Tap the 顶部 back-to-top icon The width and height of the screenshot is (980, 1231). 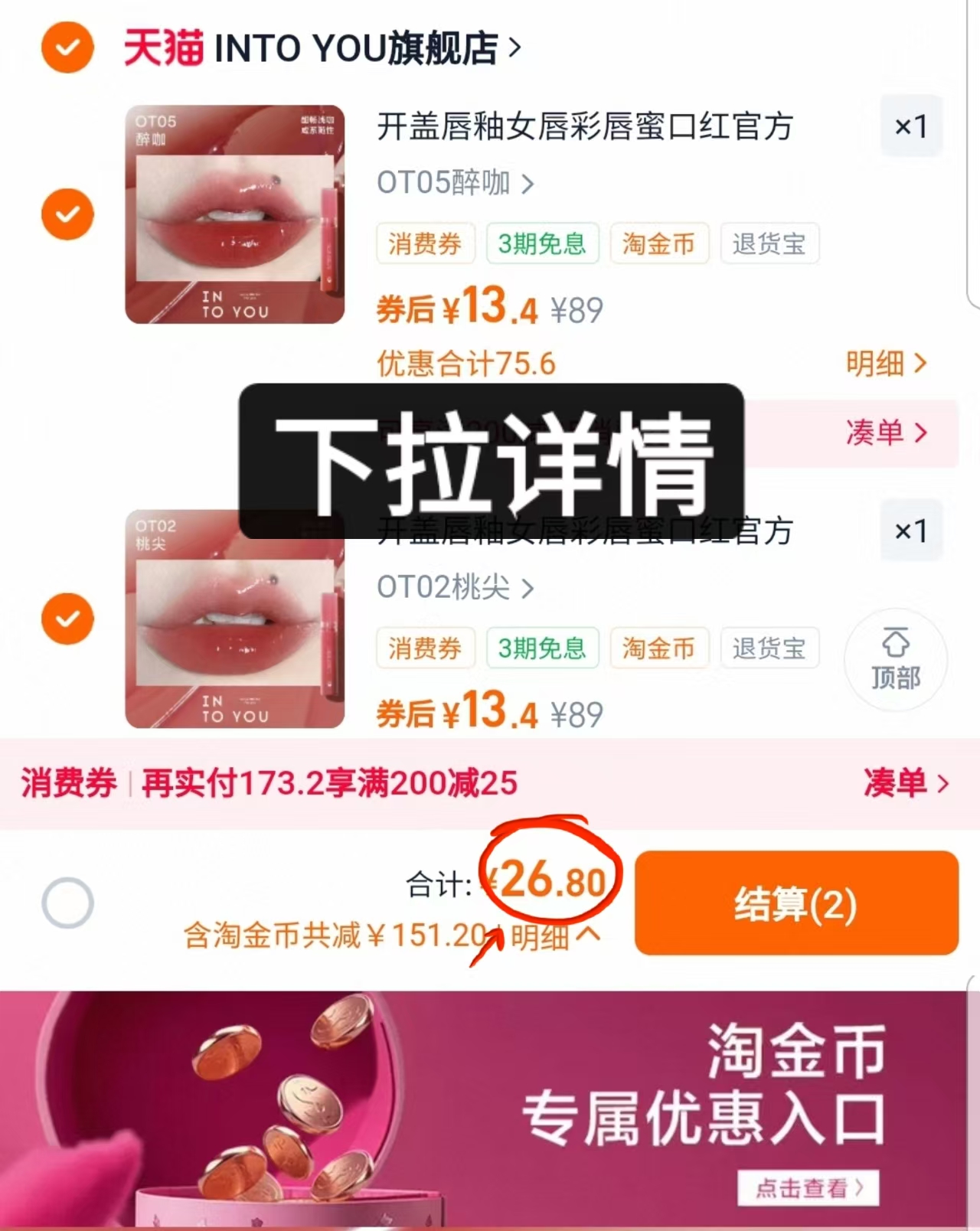894,660
